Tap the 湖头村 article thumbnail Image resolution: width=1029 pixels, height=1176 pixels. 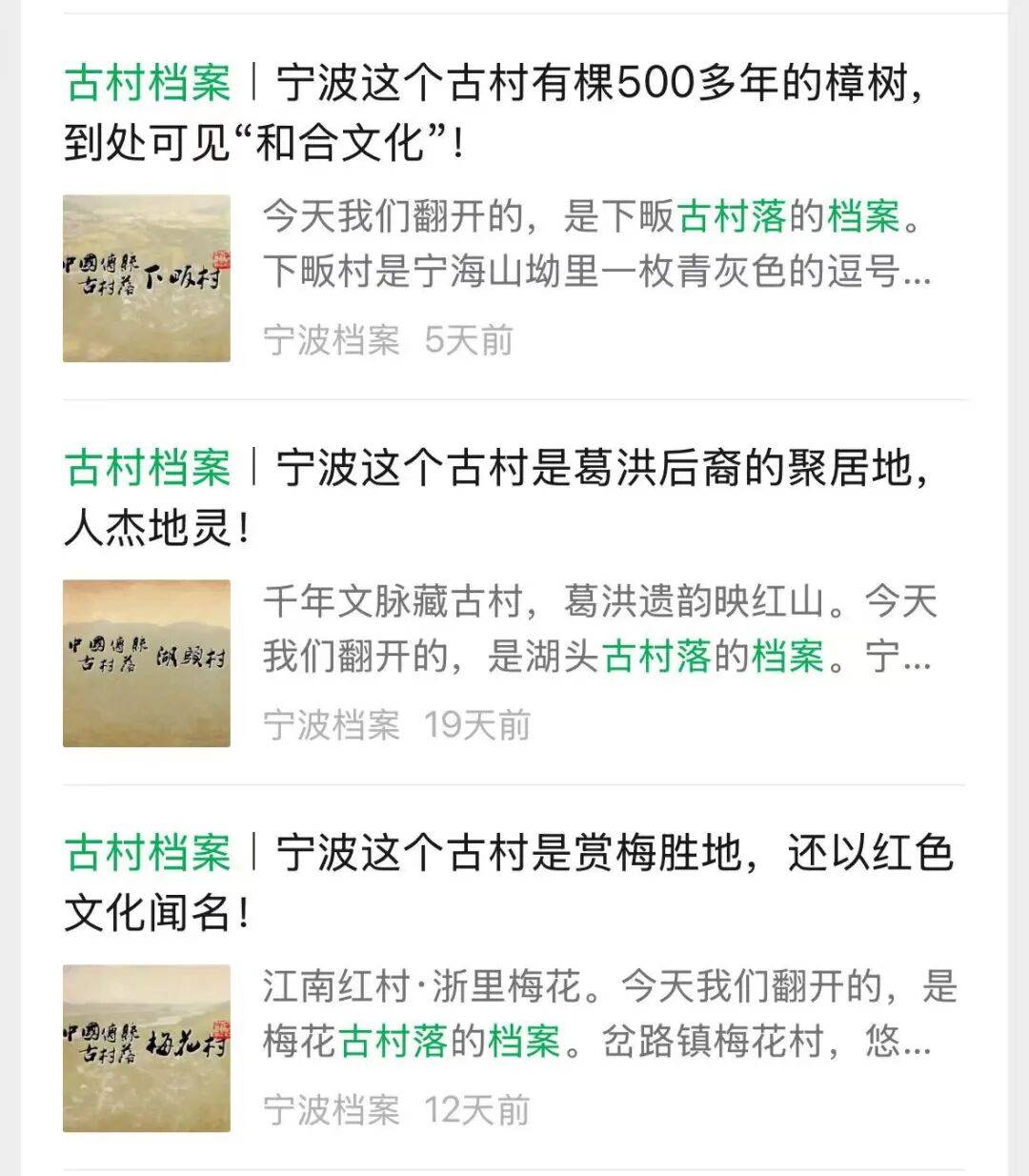coord(147,663)
